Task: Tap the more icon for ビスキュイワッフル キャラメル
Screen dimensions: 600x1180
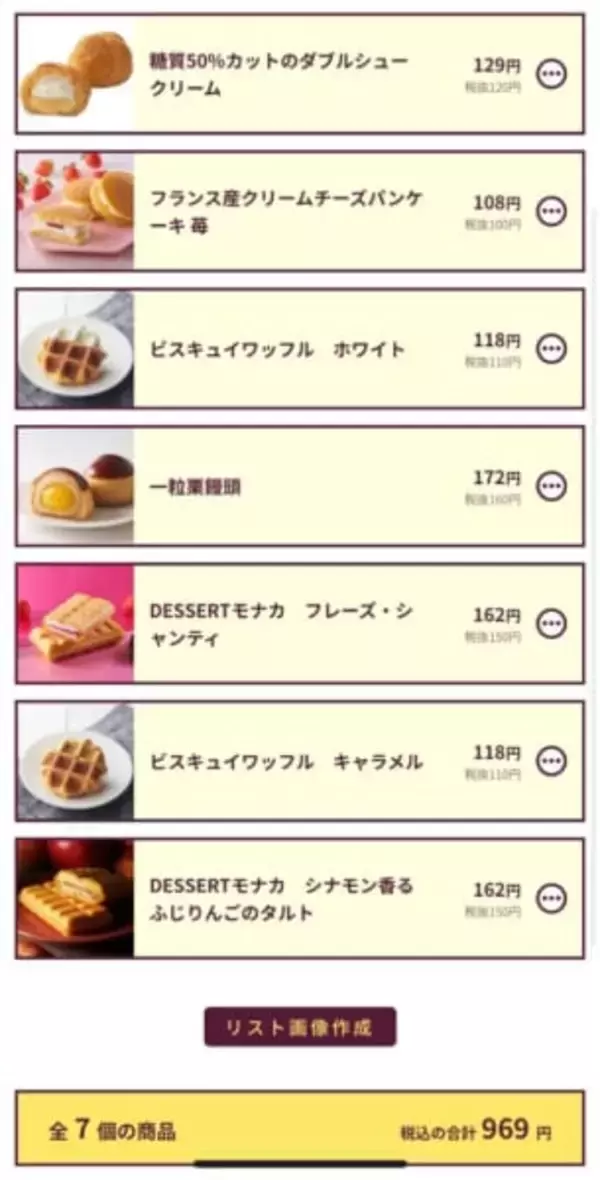Action: (551, 761)
